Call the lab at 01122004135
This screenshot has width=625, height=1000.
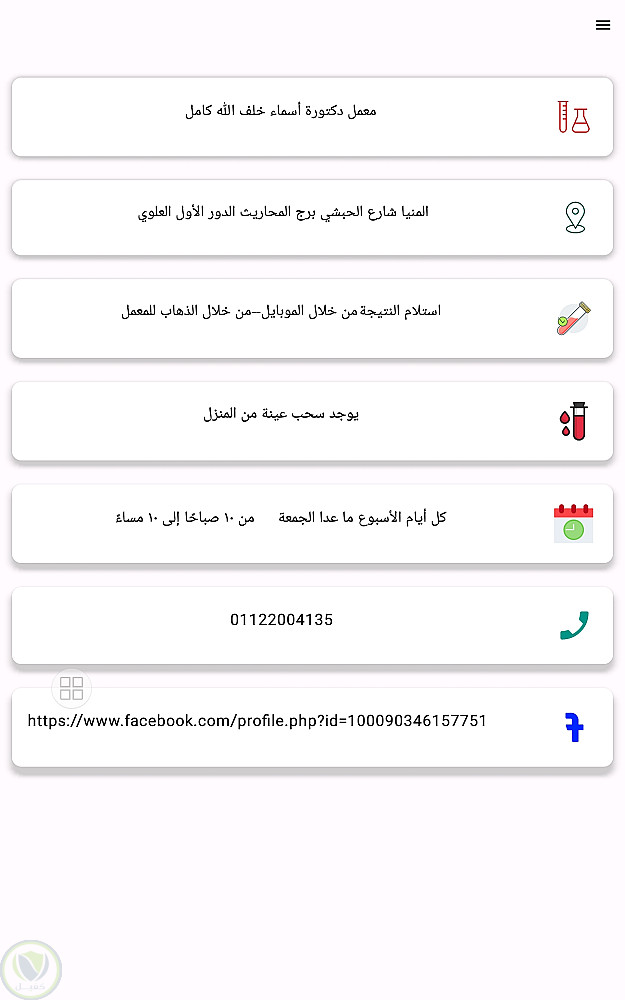282,620
